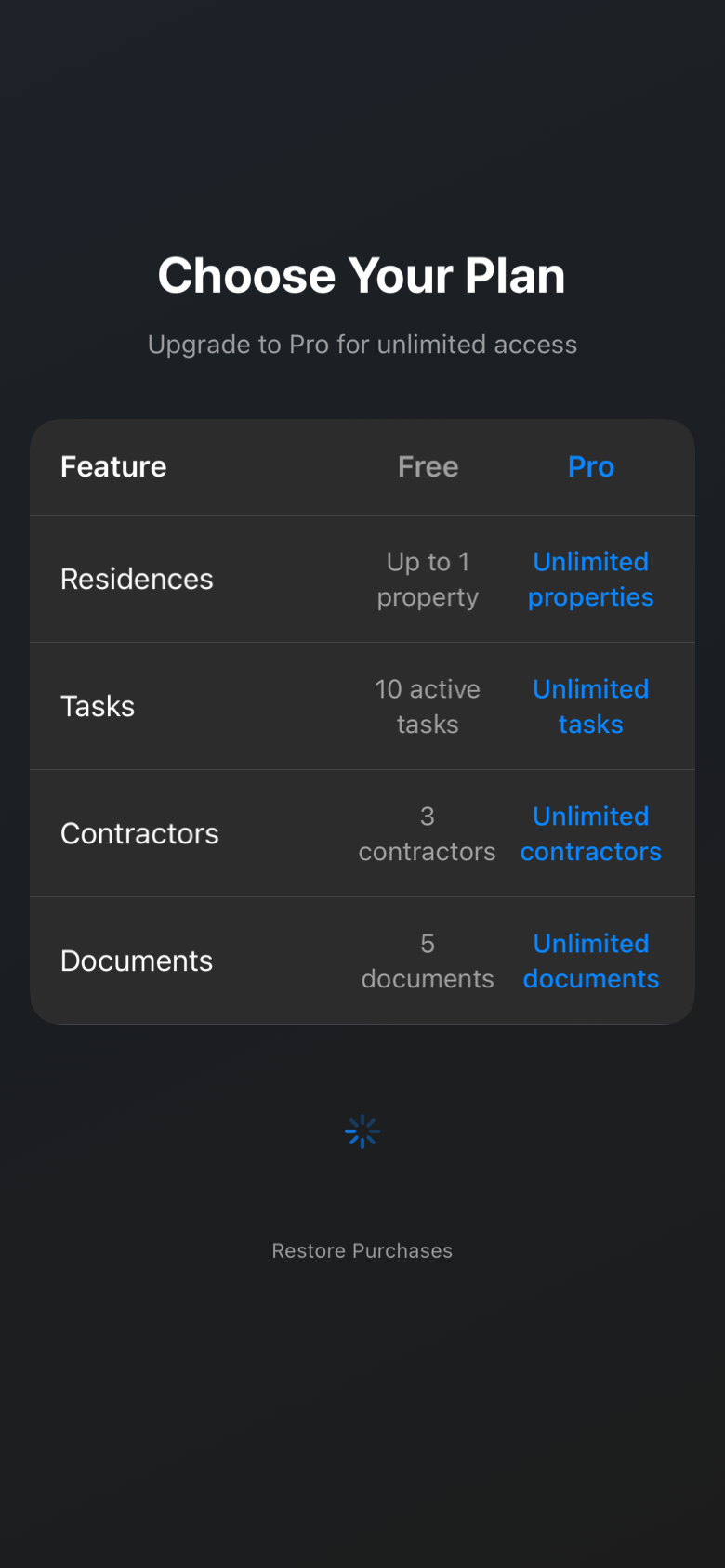Select the 10 active tasks cell
Viewport: 725px width, 1568px height.
(x=428, y=706)
